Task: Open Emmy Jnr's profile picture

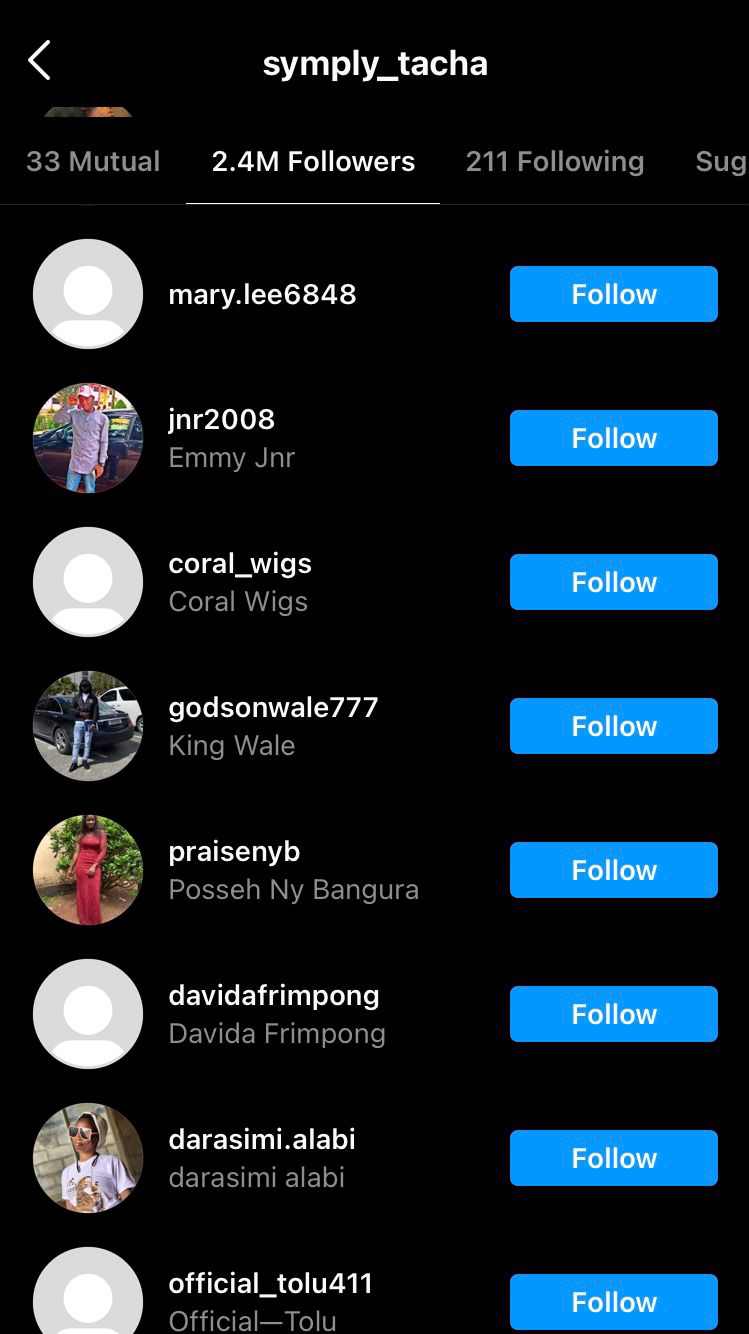Action: (88, 438)
